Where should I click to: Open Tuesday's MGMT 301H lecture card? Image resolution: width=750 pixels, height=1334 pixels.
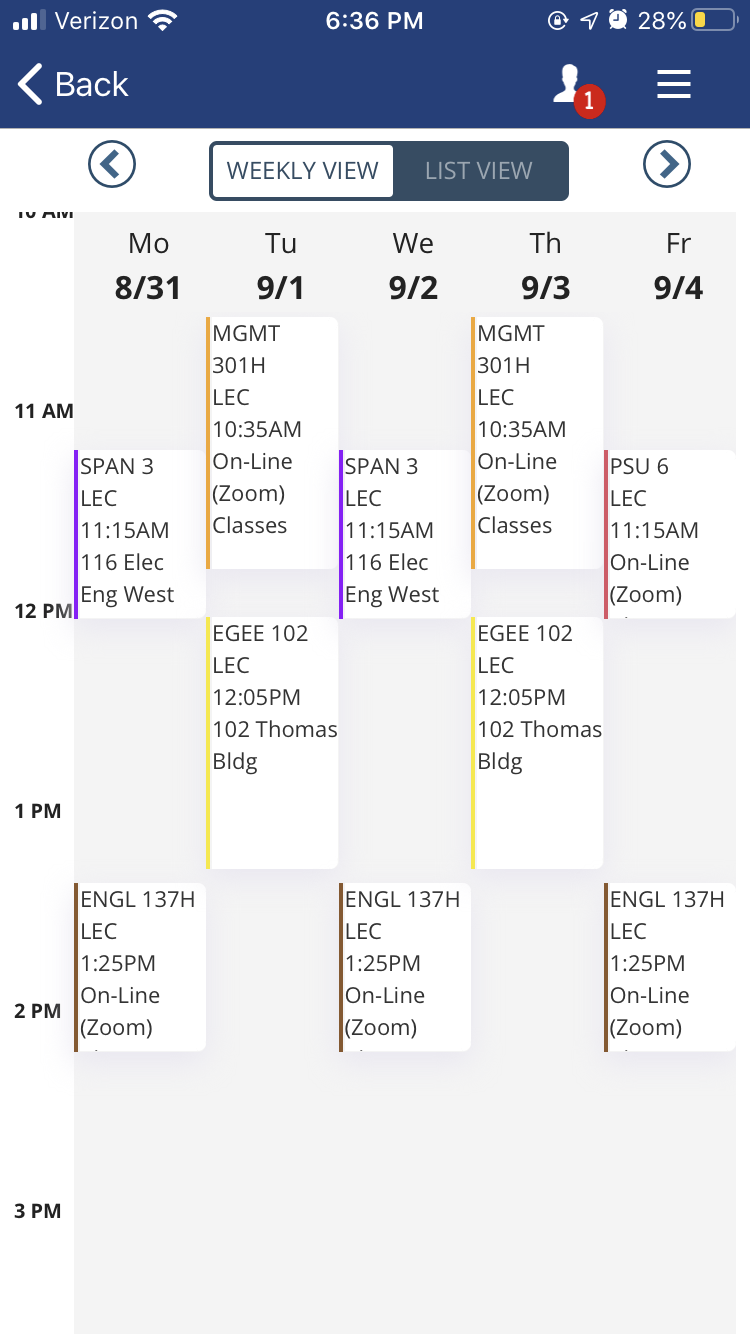click(272, 443)
